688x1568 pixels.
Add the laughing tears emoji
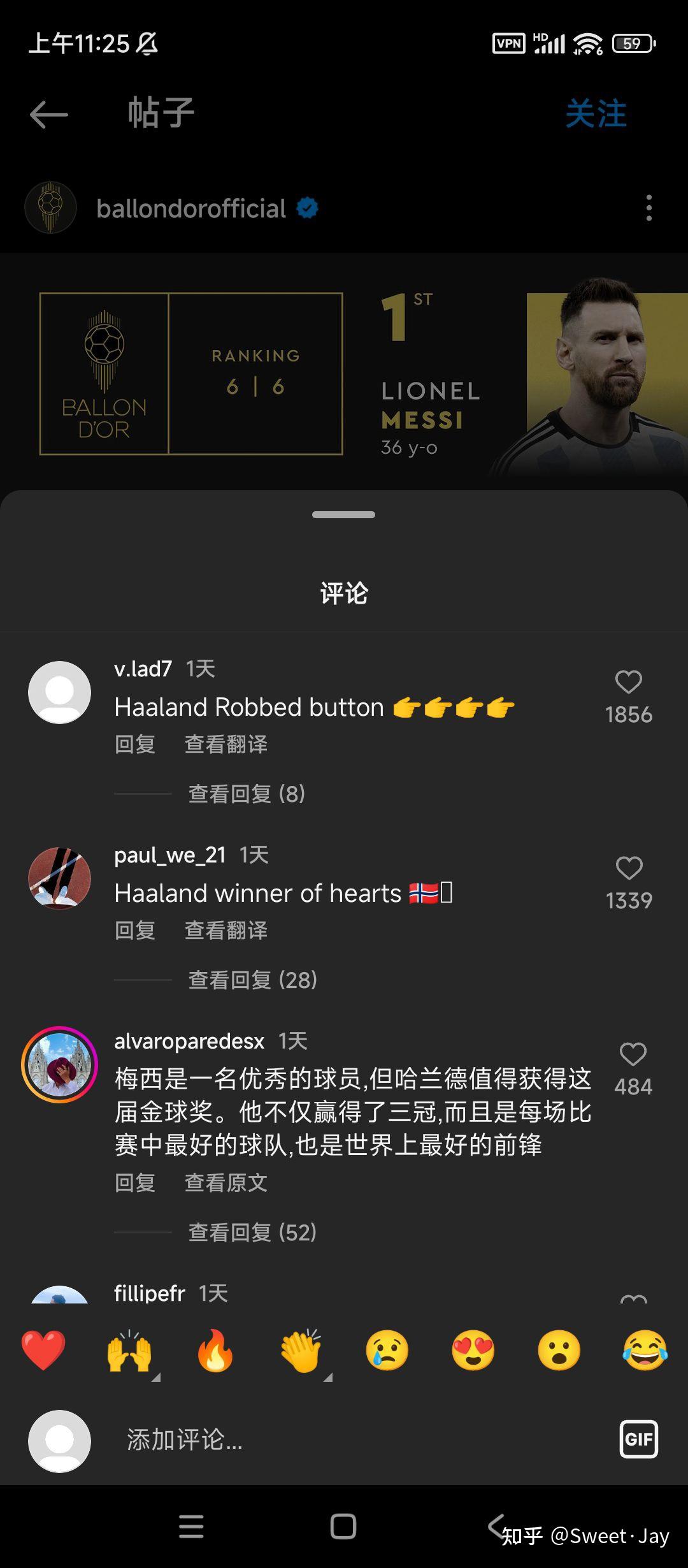[645, 1350]
